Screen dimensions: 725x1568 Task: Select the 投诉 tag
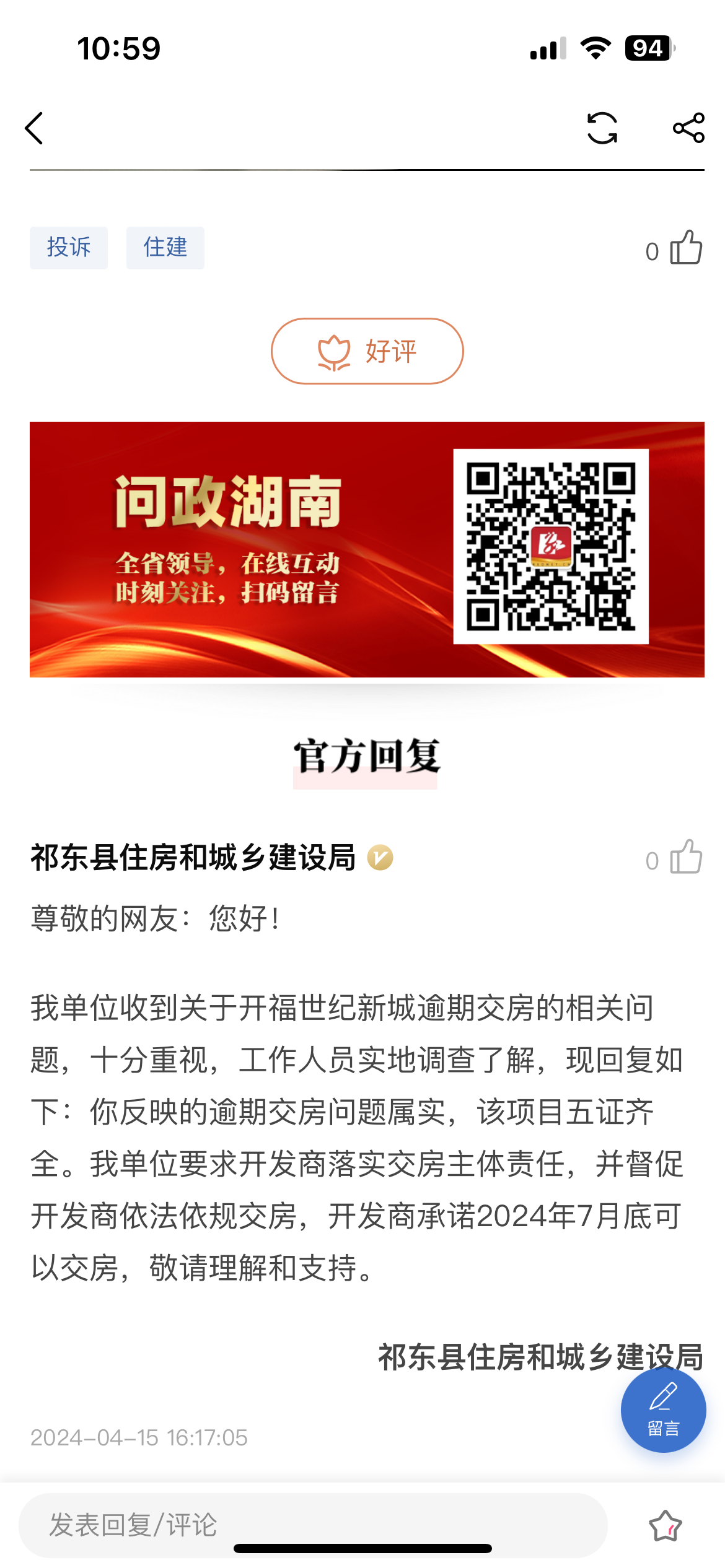tap(69, 248)
